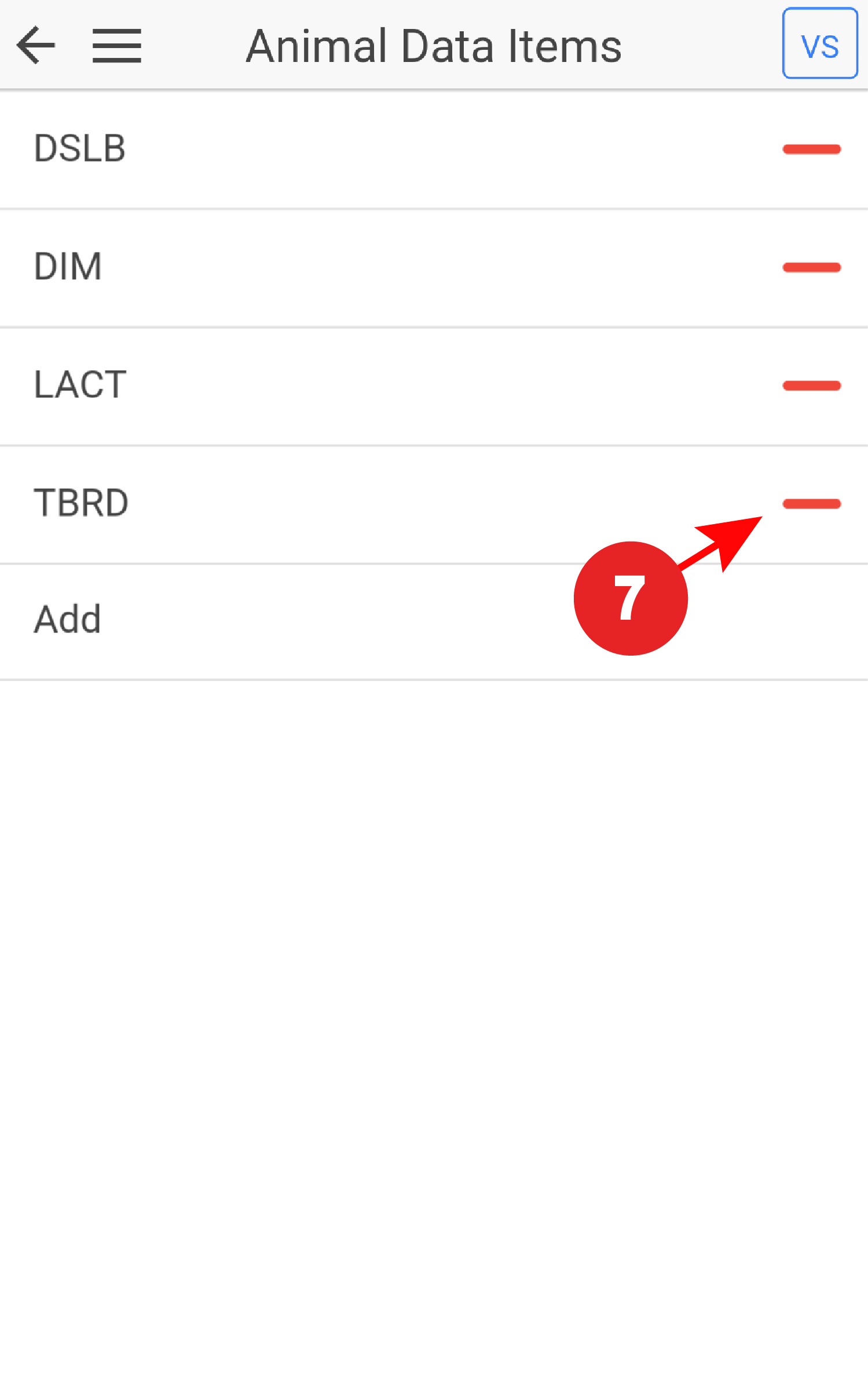The height and width of the screenshot is (1386, 868).
Task: Remove the DIM data item
Action: point(811,268)
